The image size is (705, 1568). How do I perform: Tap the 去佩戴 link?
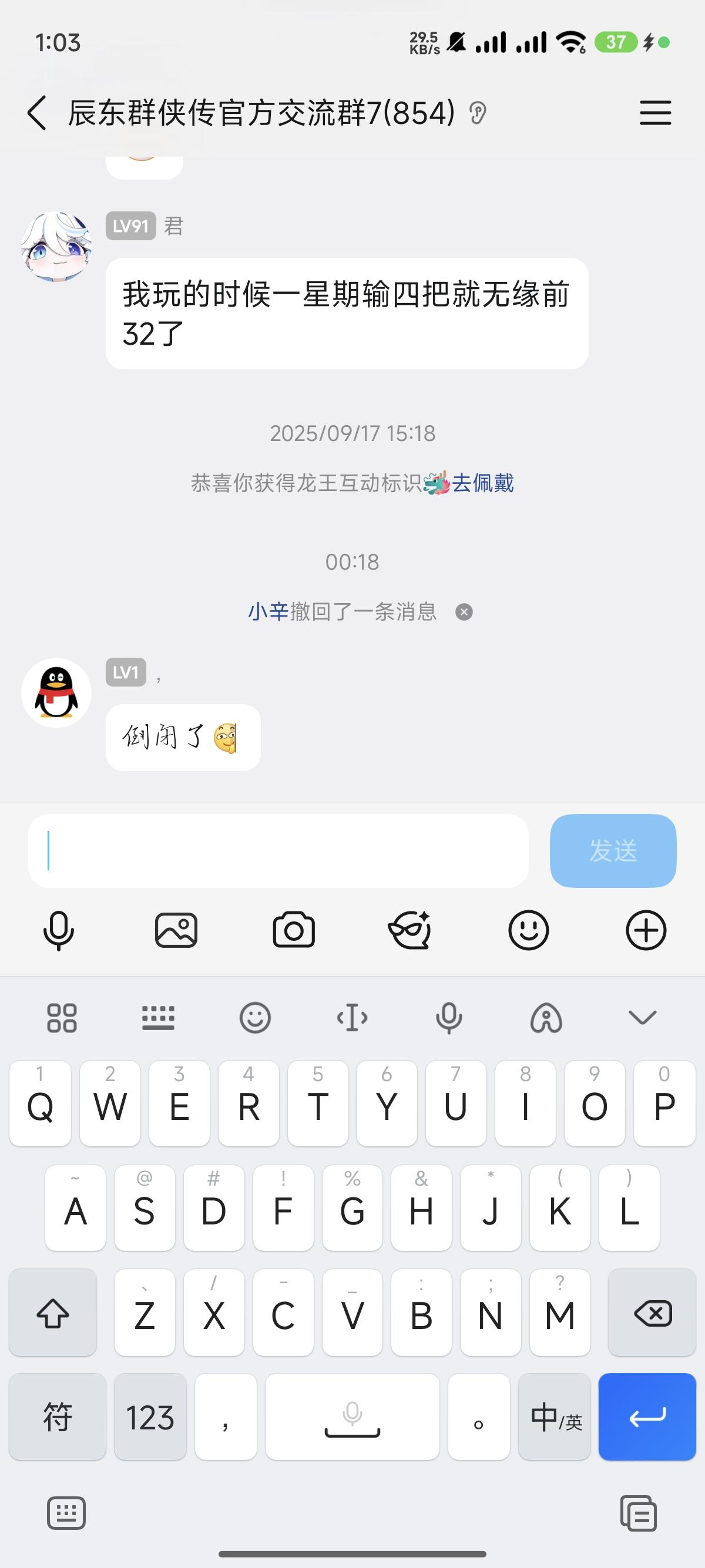(x=483, y=483)
